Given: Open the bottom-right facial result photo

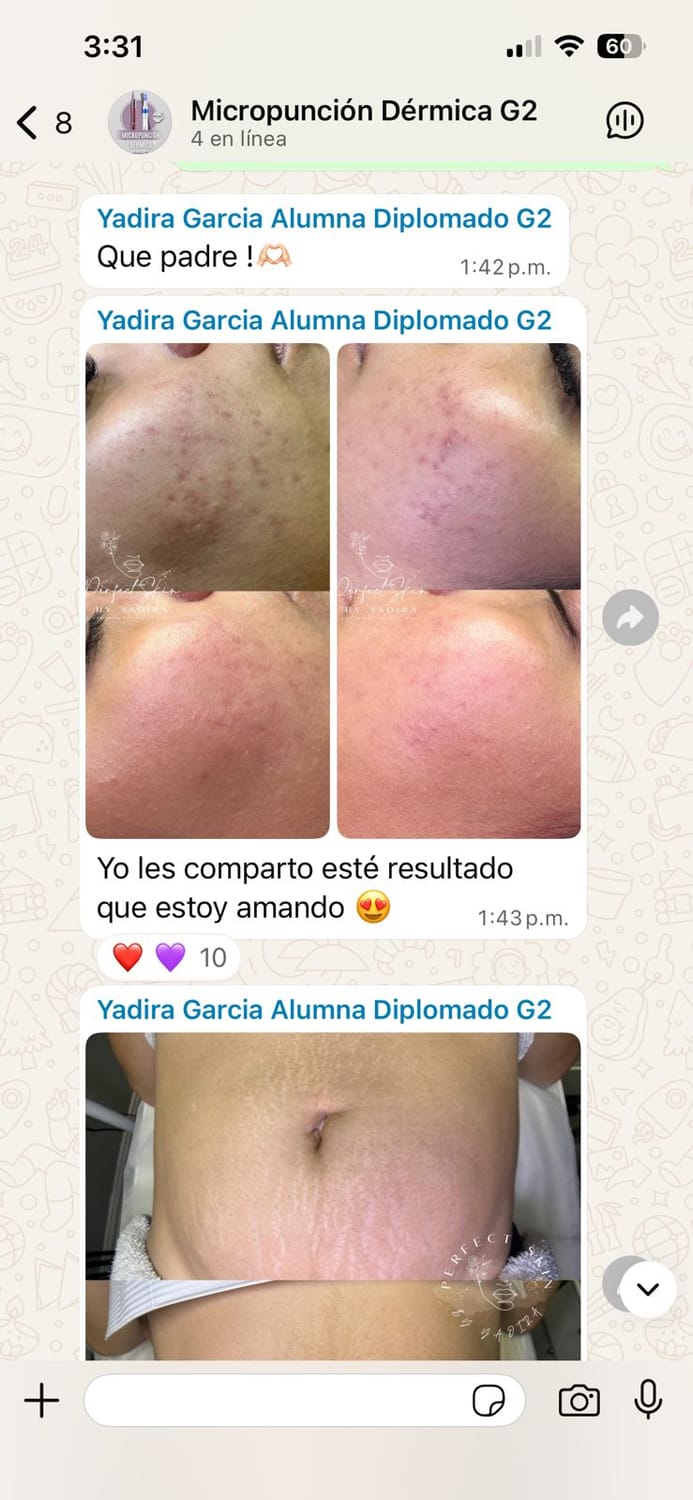Looking at the screenshot, I should tap(459, 714).
